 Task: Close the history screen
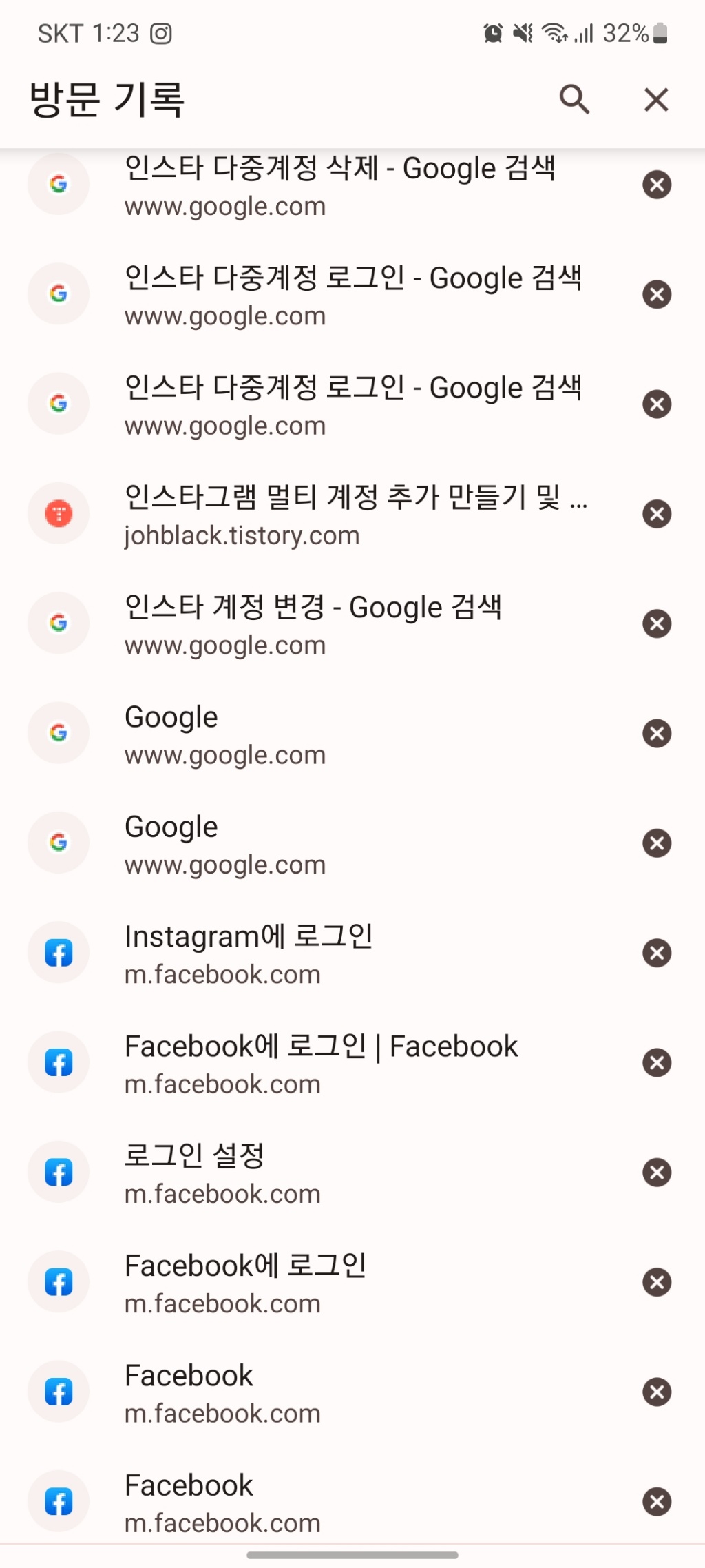(655, 99)
